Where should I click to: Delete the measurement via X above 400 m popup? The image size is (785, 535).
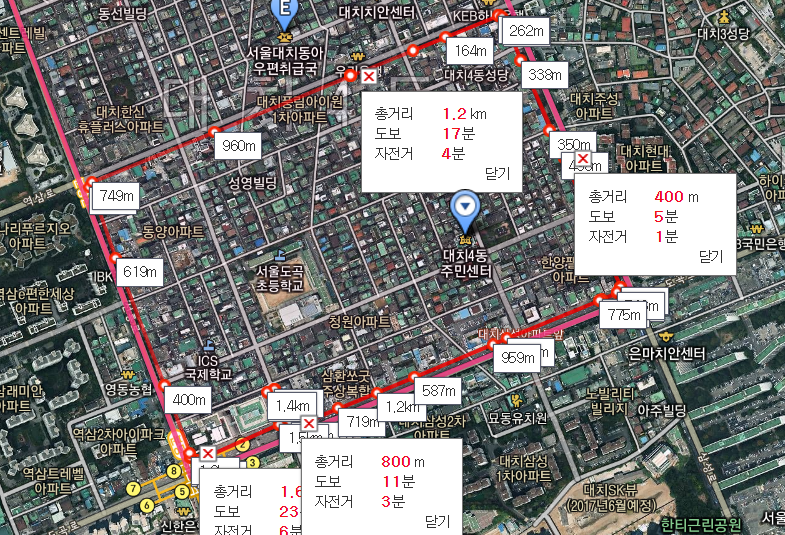pyautogui.click(x=582, y=160)
